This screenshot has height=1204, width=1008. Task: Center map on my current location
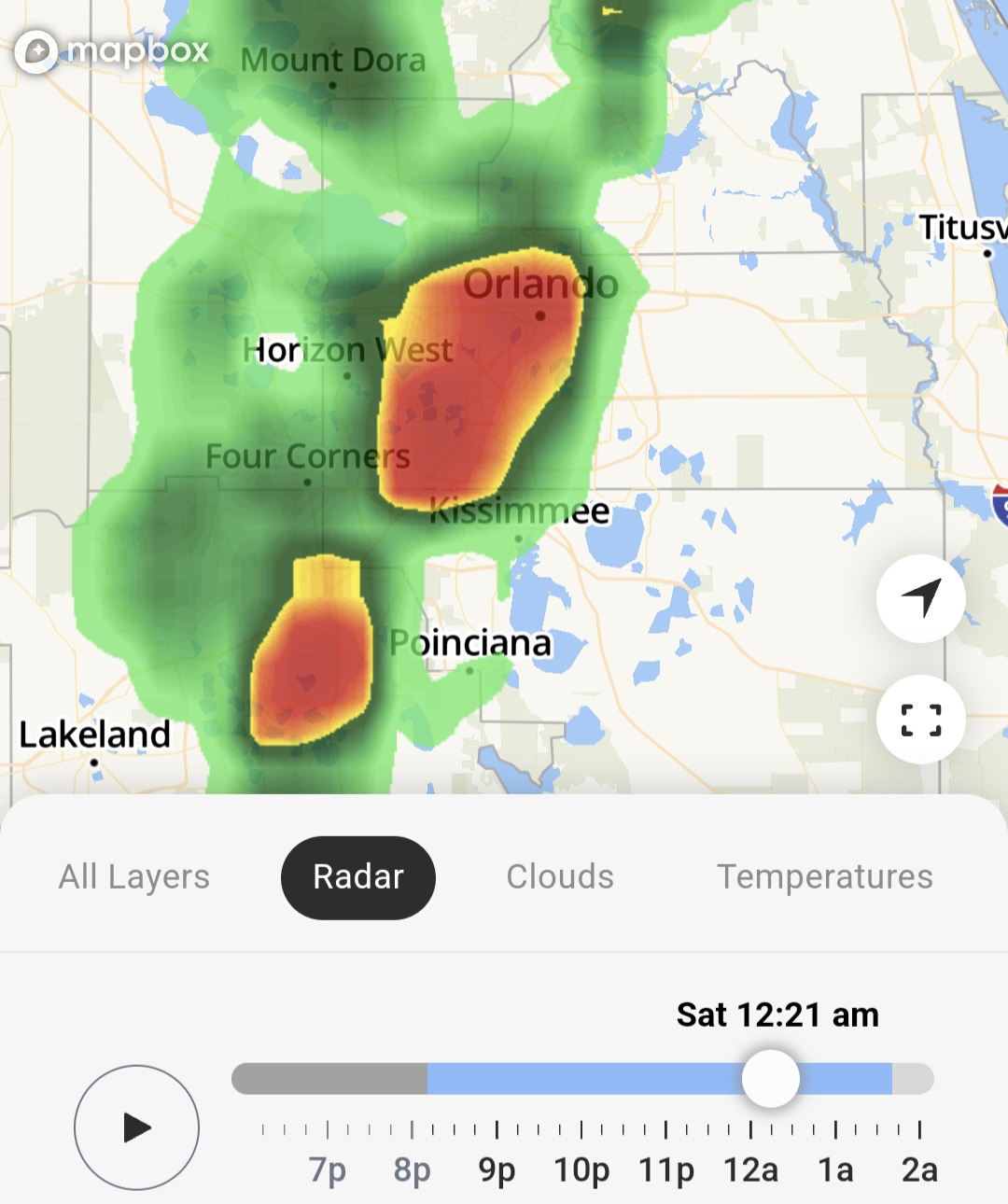[x=921, y=598]
